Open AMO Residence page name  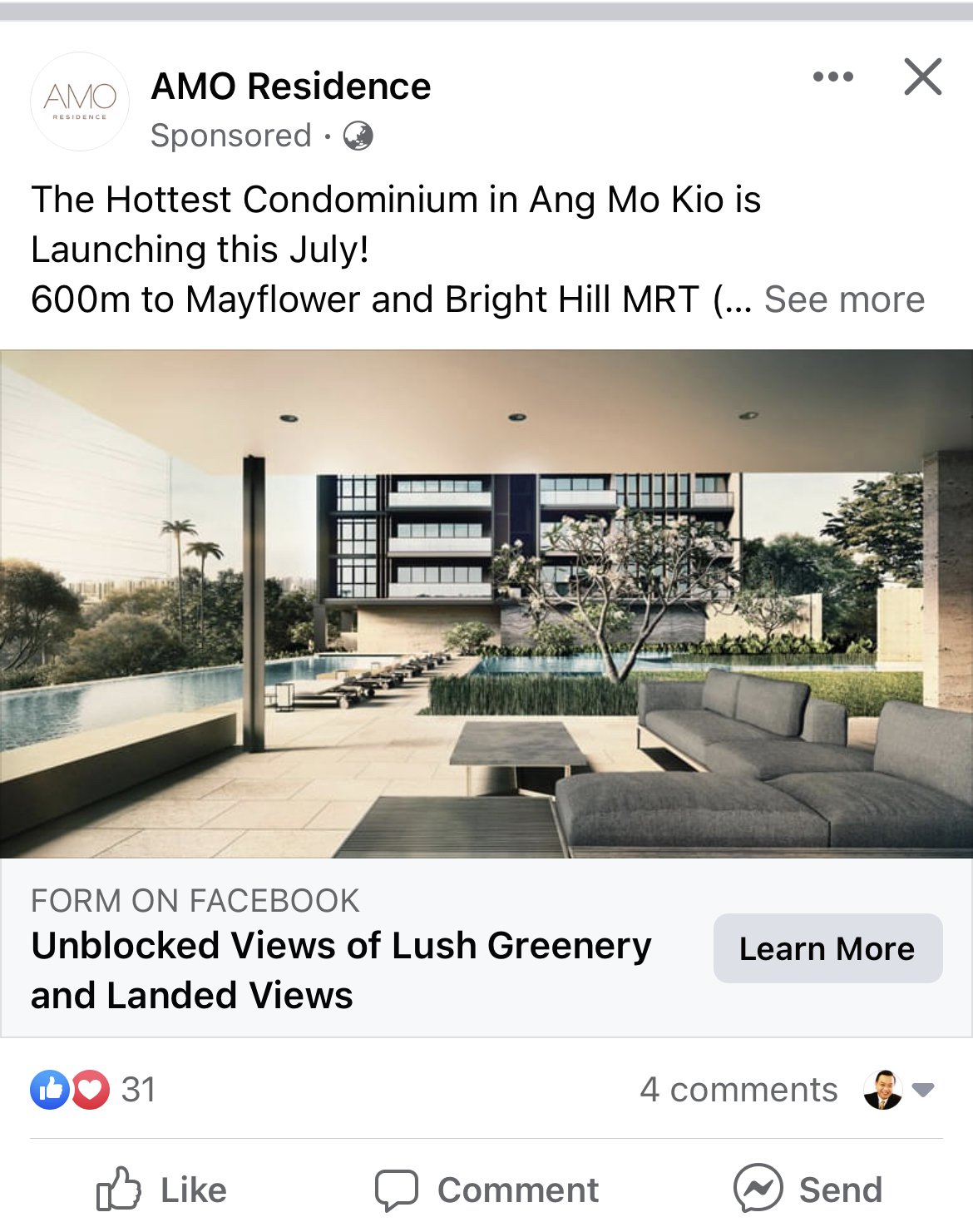pyautogui.click(x=290, y=87)
